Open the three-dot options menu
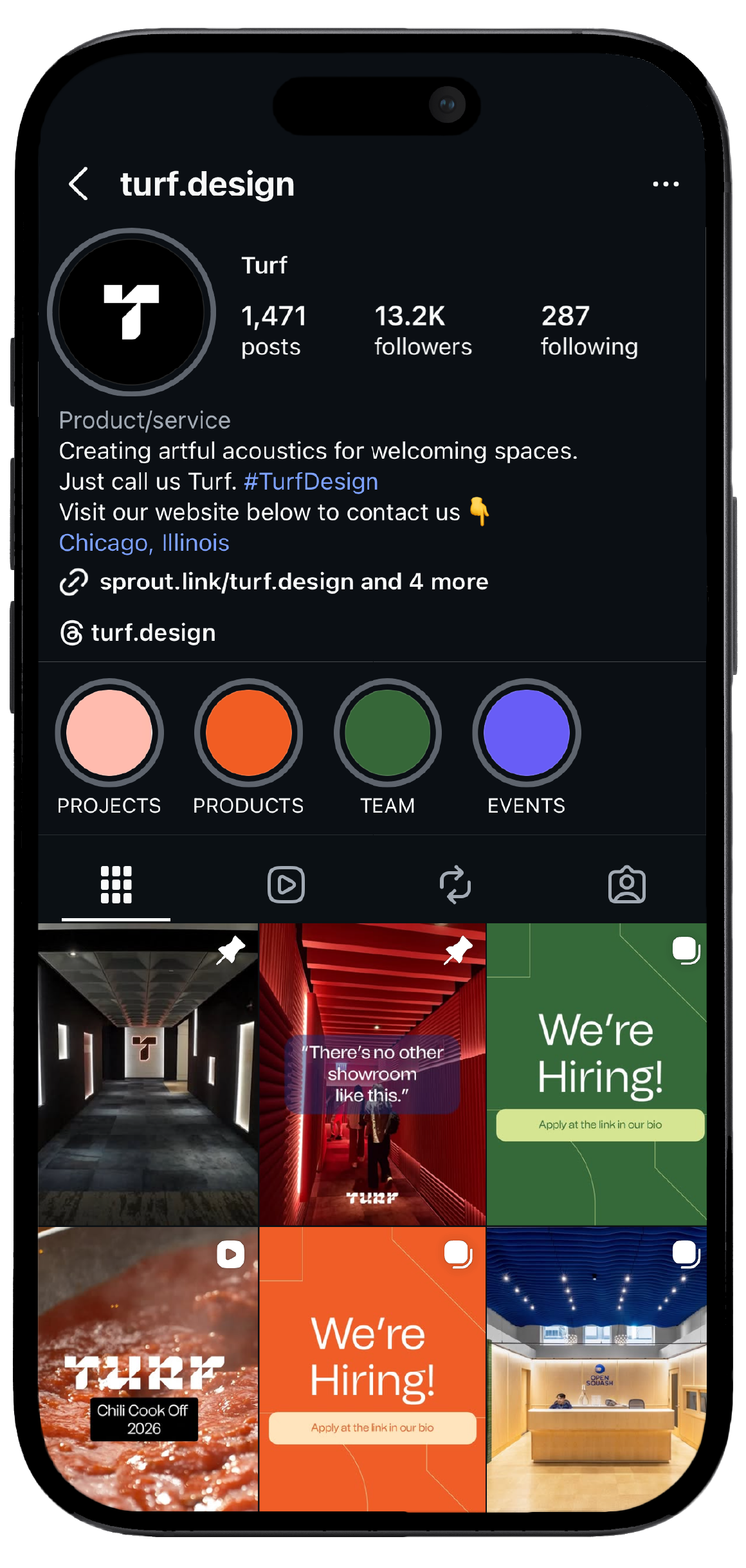Screen dimensions: 746x1568 point(667,185)
